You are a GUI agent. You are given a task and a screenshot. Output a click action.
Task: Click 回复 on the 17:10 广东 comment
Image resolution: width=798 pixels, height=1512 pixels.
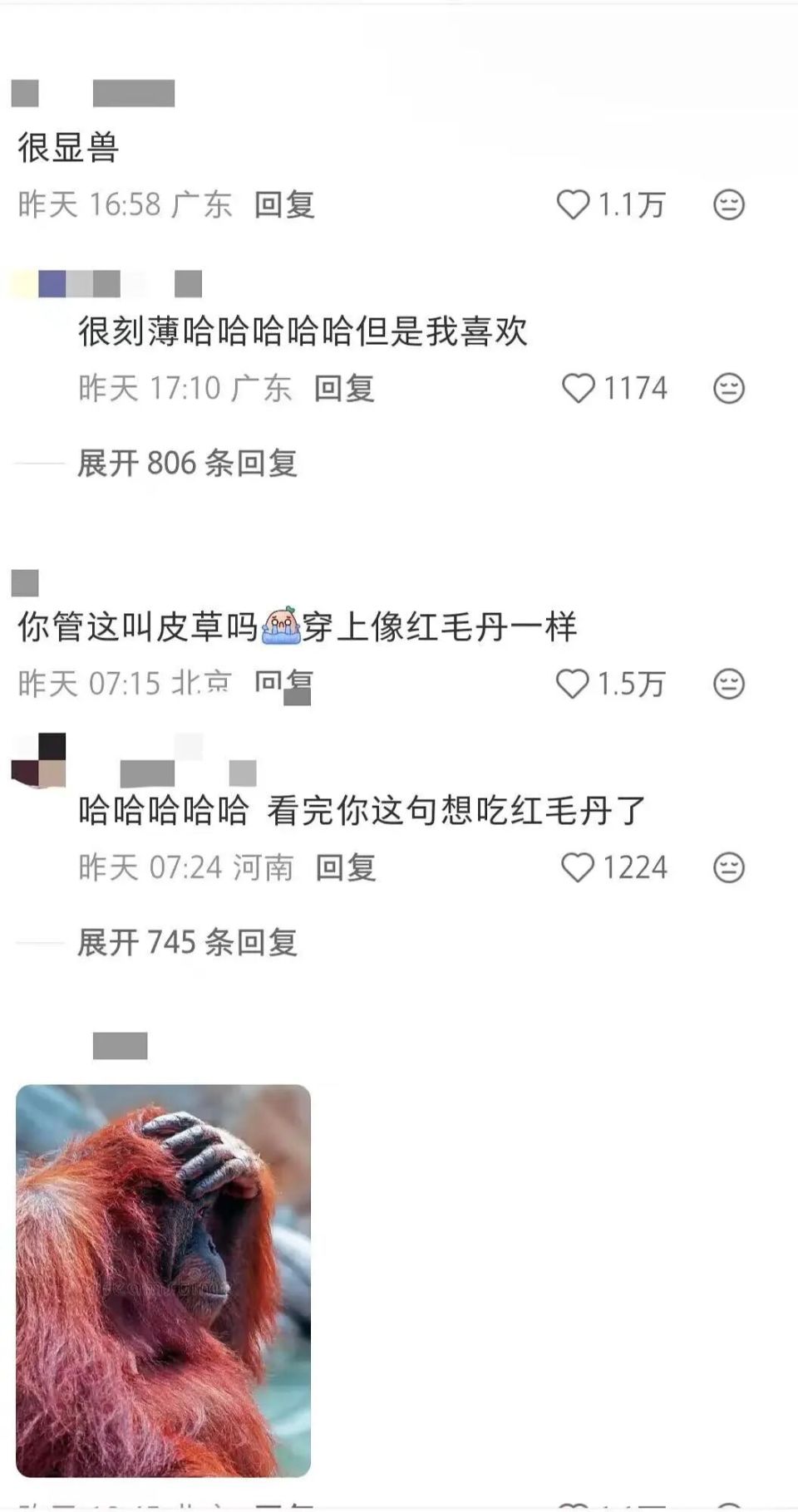(x=344, y=387)
